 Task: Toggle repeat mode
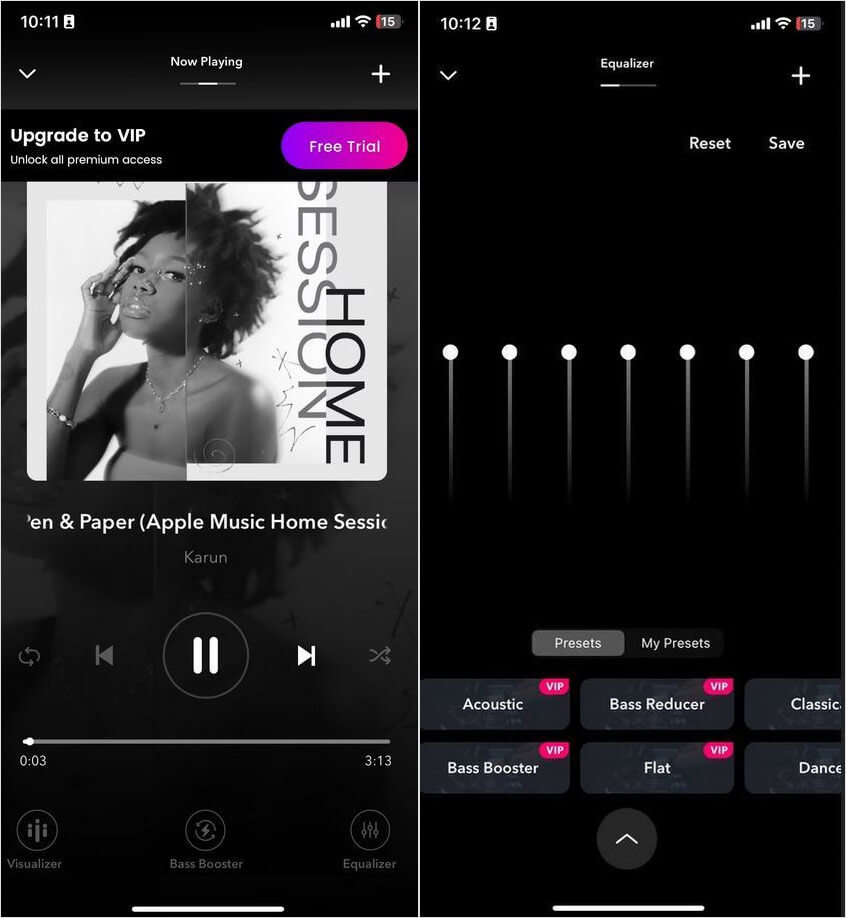[x=29, y=656]
